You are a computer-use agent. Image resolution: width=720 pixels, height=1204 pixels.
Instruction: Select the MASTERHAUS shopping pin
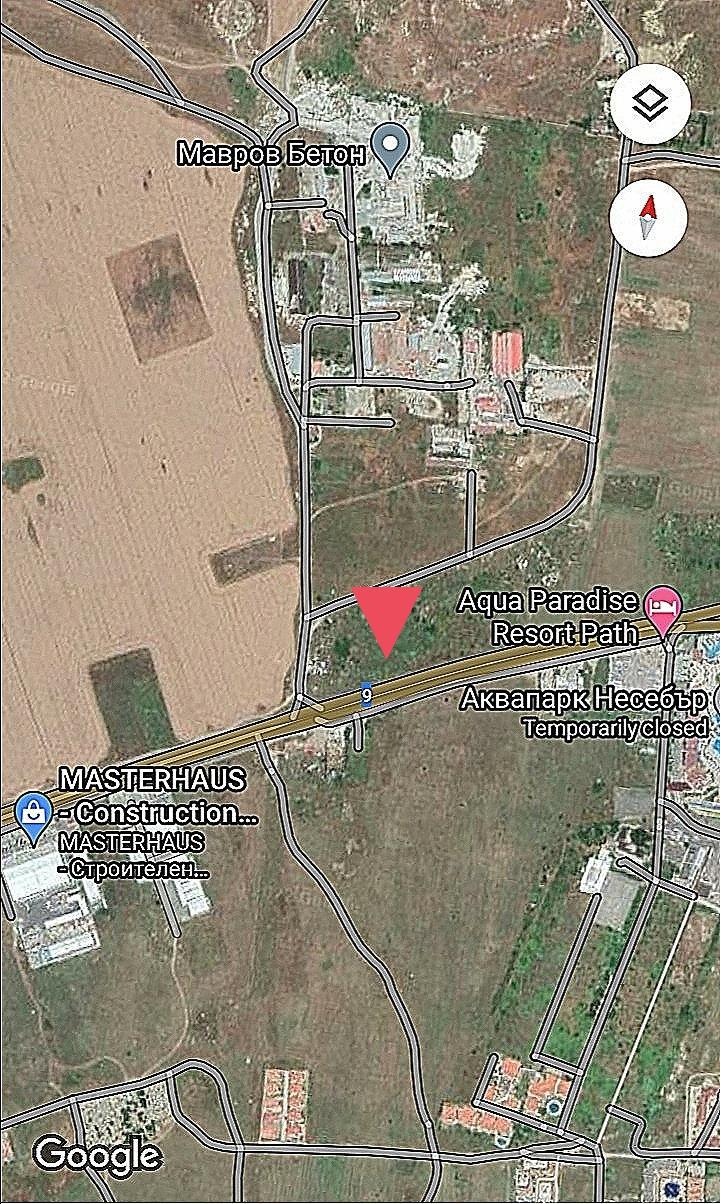(x=33, y=816)
